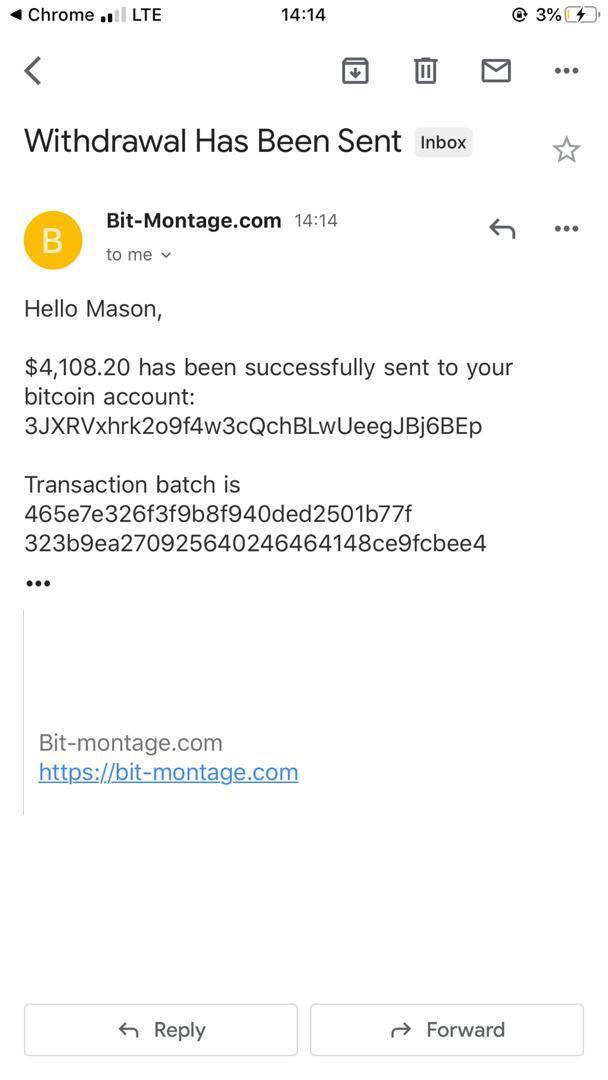View the Bit-Montage.com sender avatar

pyautogui.click(x=53, y=240)
